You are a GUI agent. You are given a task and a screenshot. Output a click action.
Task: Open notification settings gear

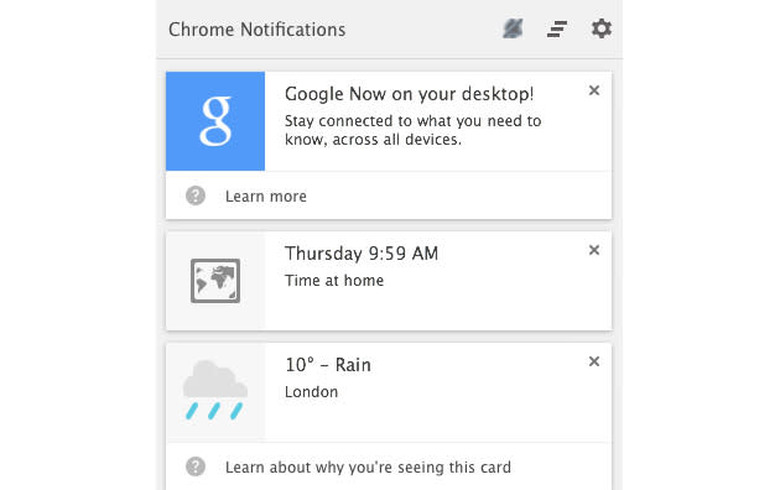click(601, 29)
